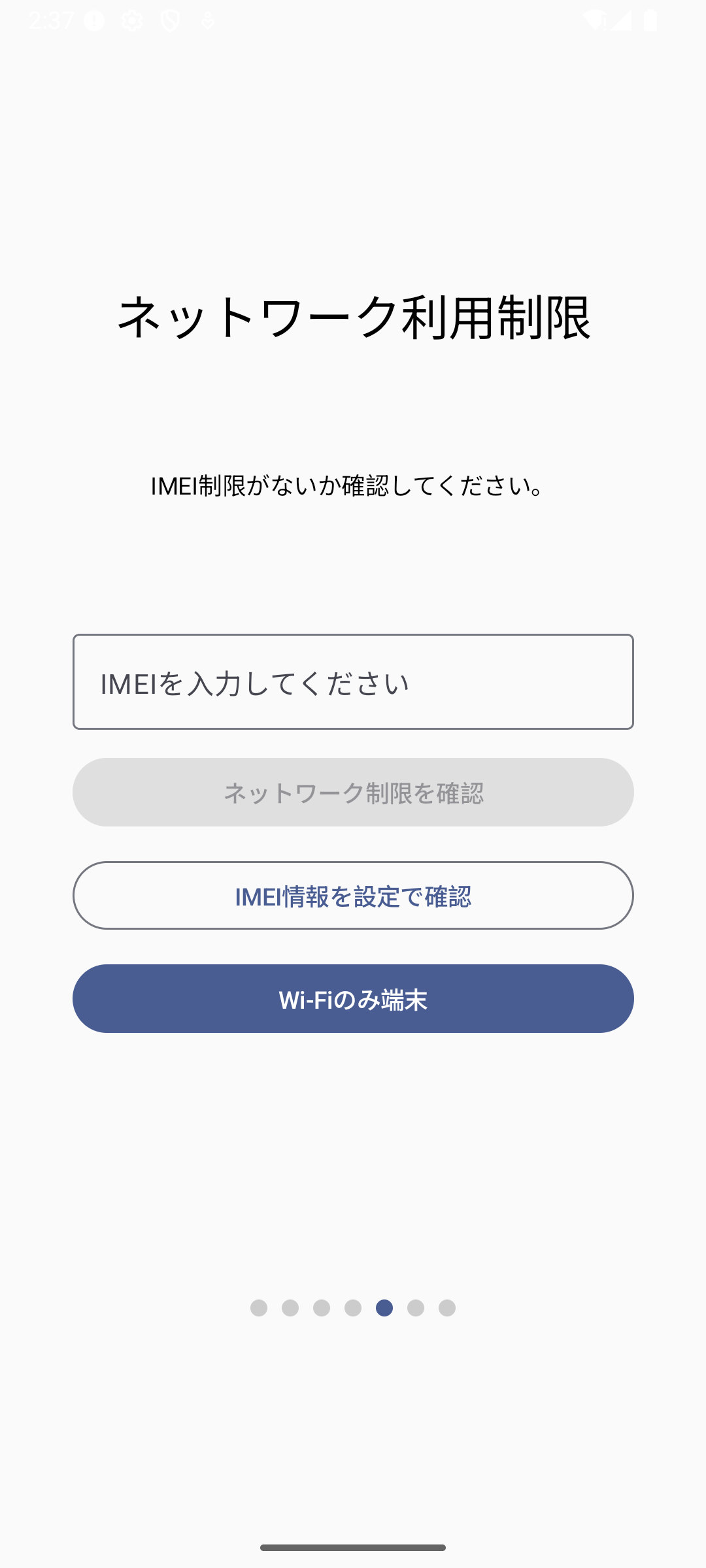Tap the second page indicator dot
The width and height of the screenshot is (706, 1568).
pyautogui.click(x=291, y=1308)
